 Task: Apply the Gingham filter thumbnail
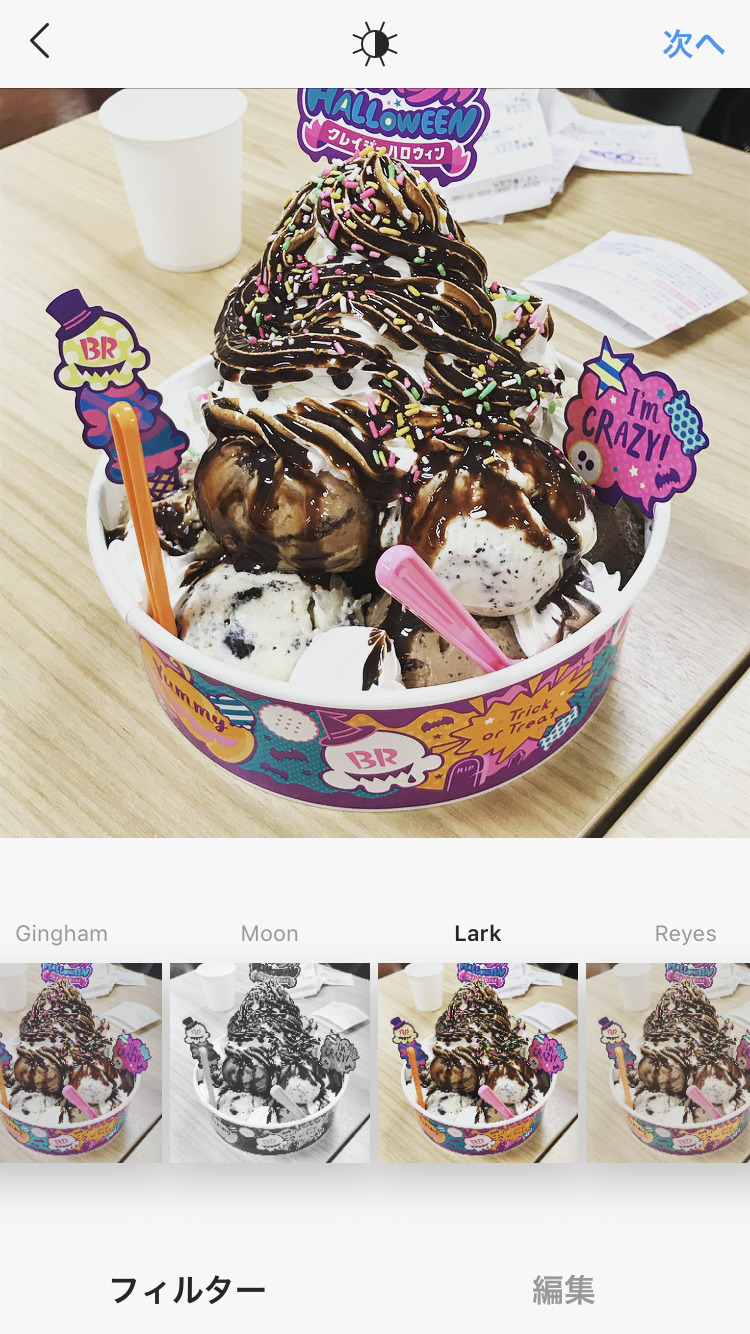pyautogui.click(x=80, y=1062)
